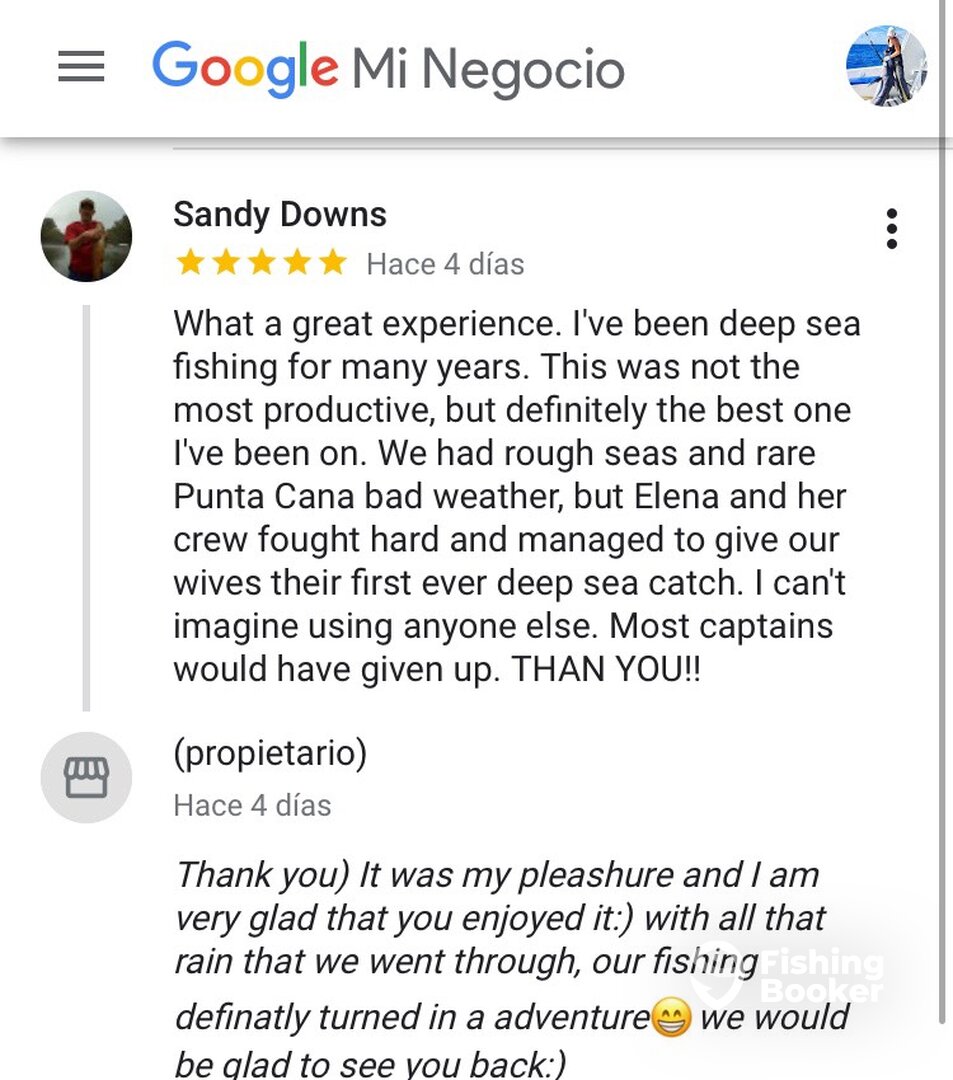Image resolution: width=953 pixels, height=1080 pixels.
Task: Open the hamburger navigation menu
Action: (81, 68)
